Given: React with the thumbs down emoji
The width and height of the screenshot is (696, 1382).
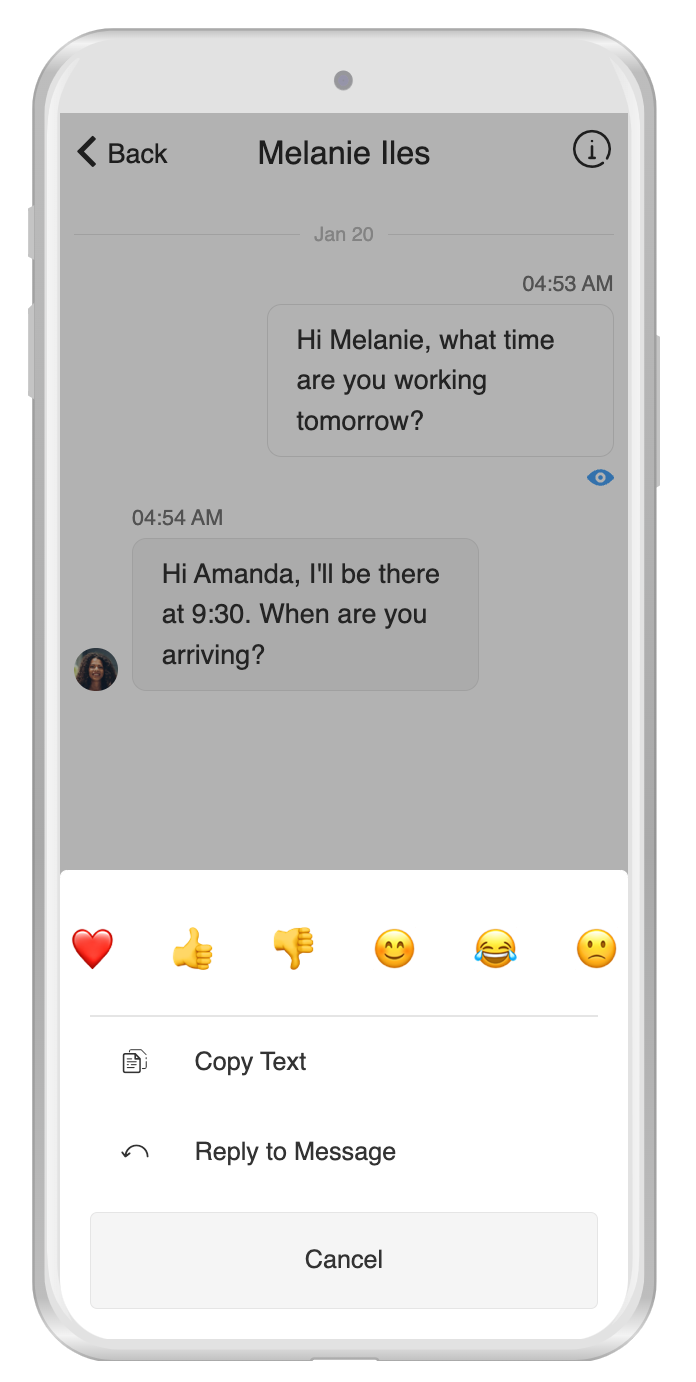Looking at the screenshot, I should (x=294, y=948).
